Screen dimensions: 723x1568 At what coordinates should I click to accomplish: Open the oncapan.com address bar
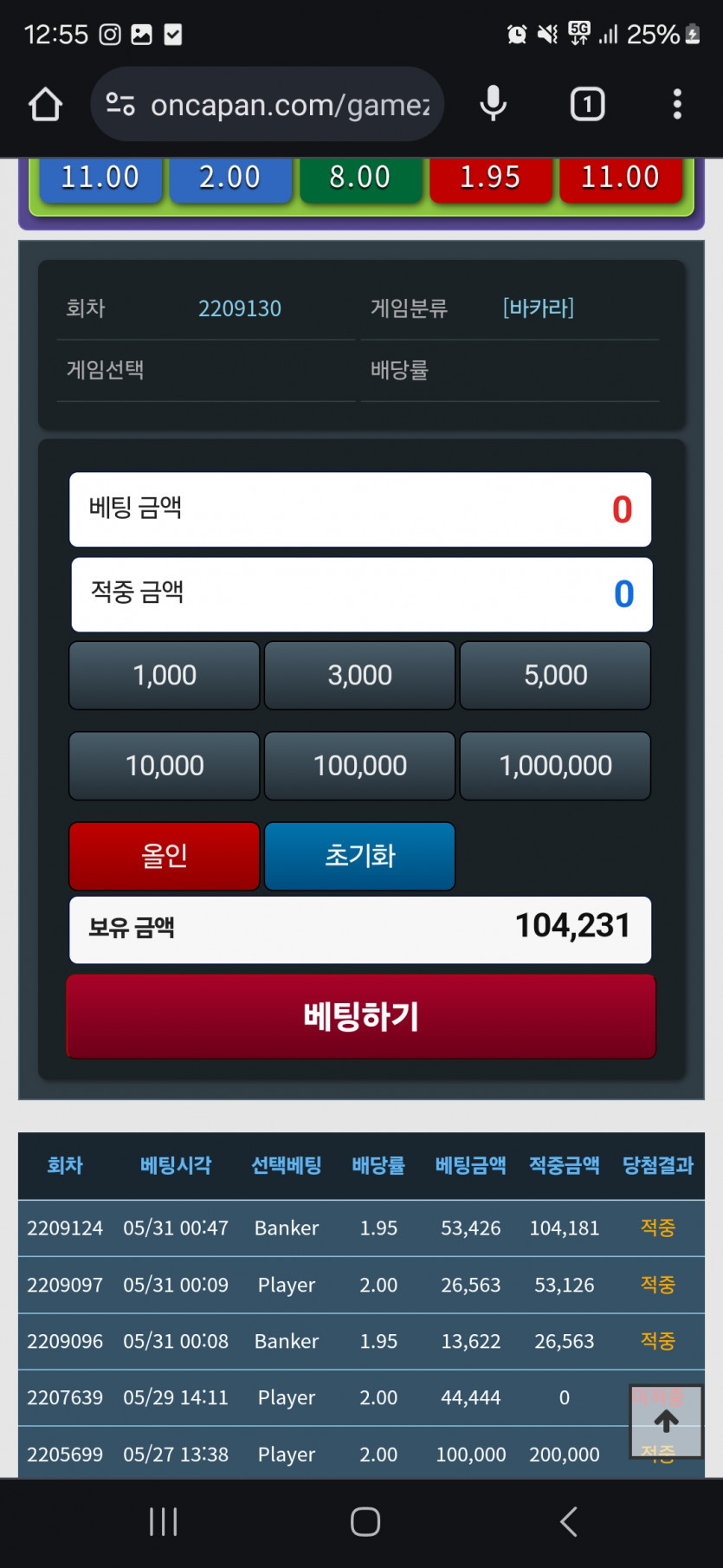(x=268, y=105)
